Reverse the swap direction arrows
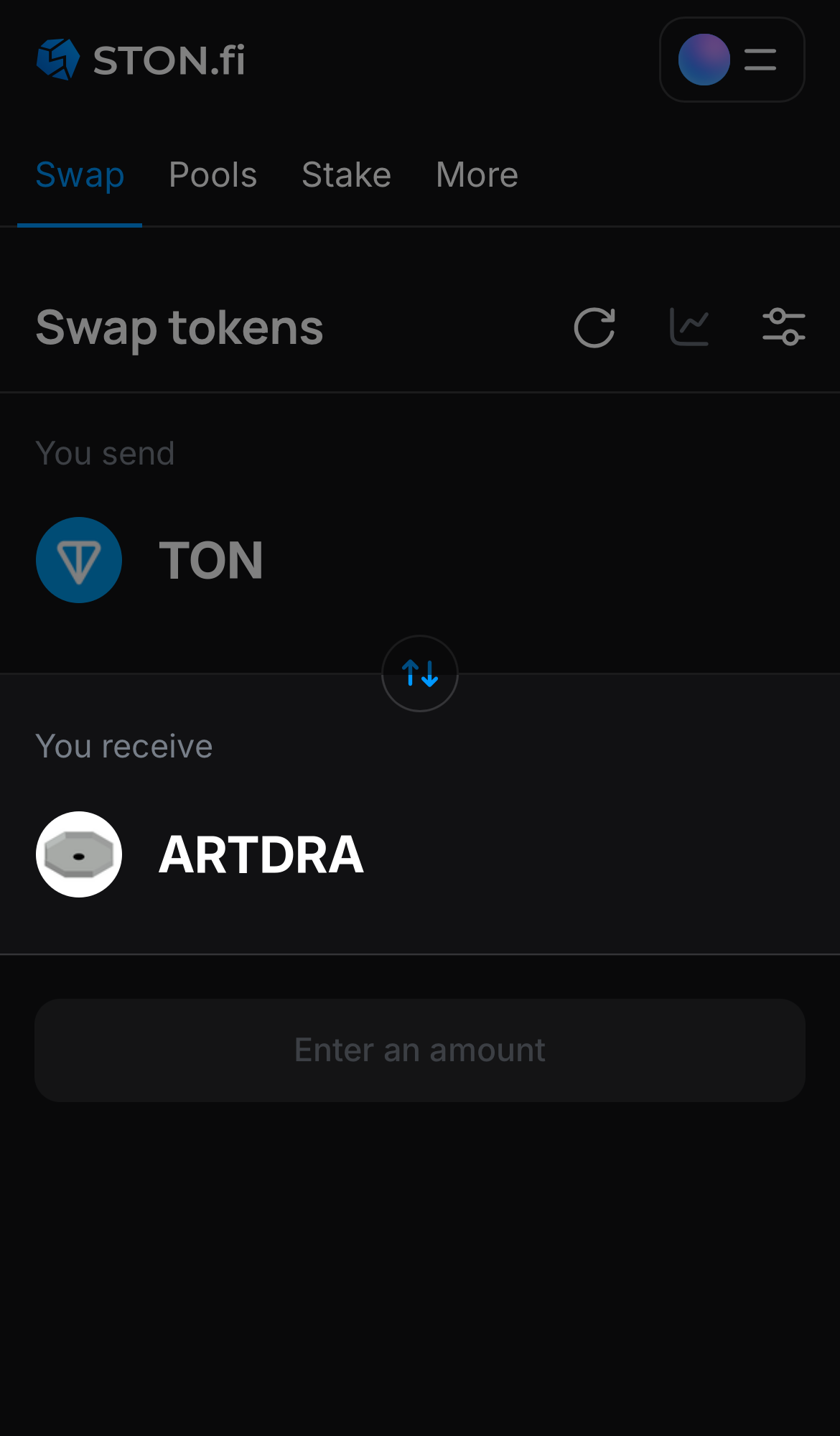 (420, 673)
